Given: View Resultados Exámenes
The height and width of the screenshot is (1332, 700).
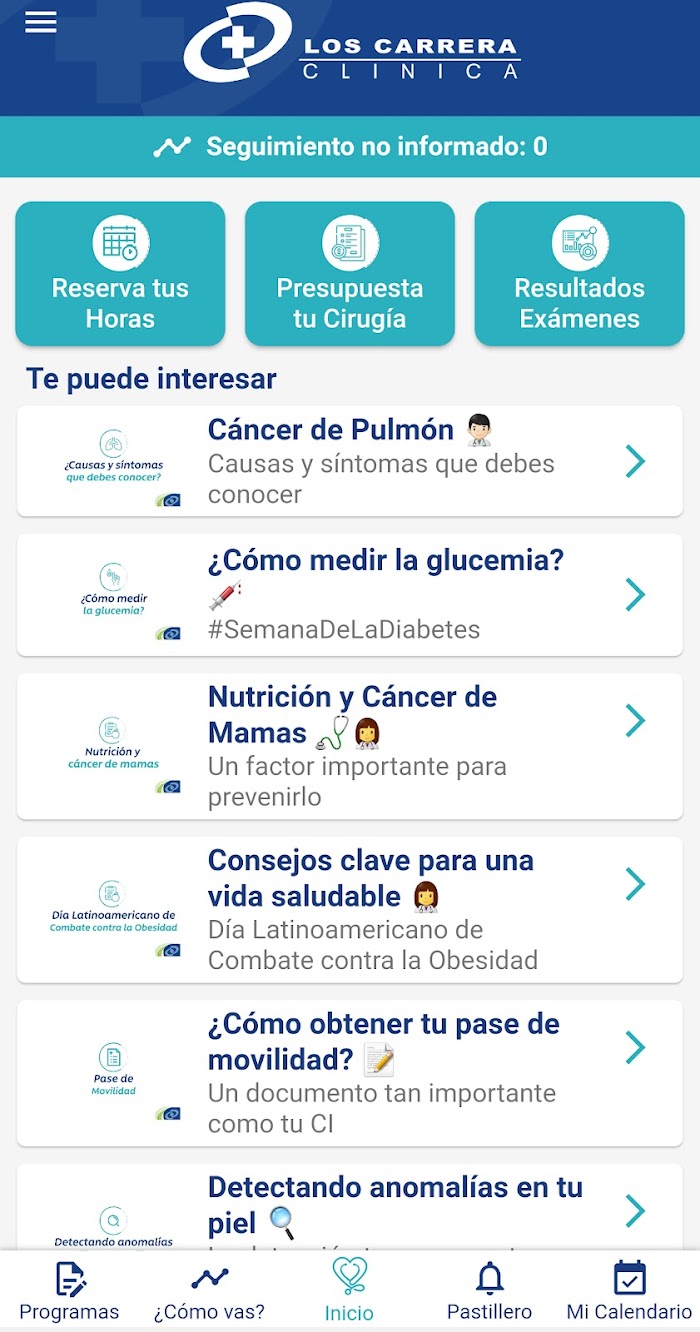Looking at the screenshot, I should pos(579,274).
